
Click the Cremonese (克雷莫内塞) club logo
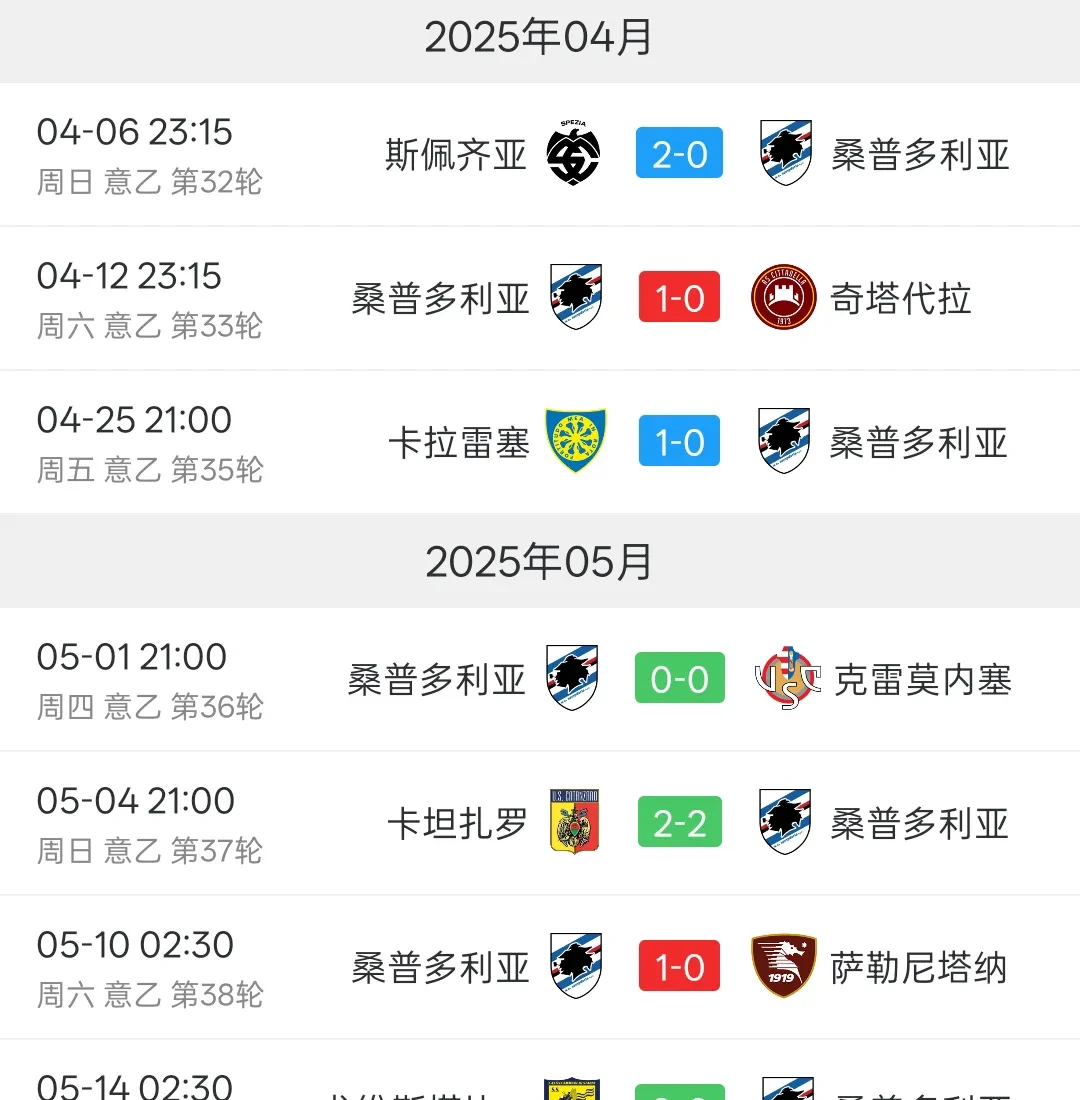(x=783, y=678)
